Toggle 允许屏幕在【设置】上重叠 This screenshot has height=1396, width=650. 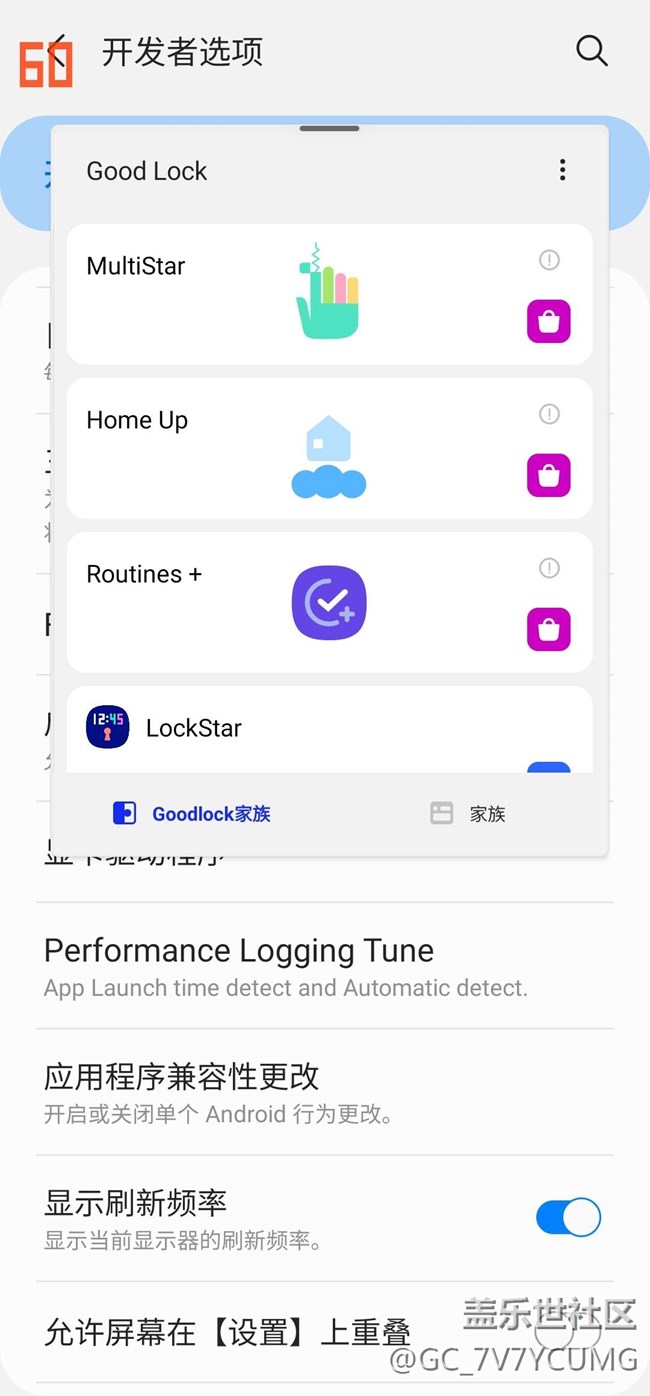pyautogui.click(x=567, y=1331)
